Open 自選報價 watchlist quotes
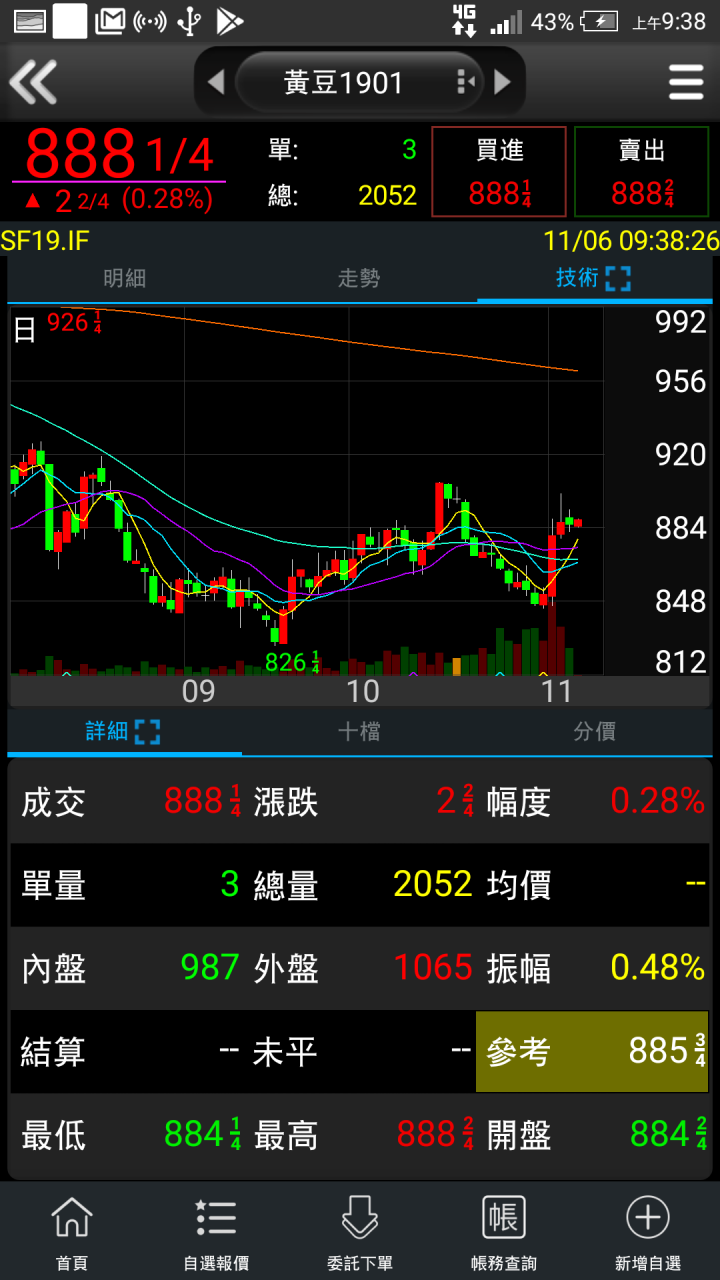 coord(216,1232)
